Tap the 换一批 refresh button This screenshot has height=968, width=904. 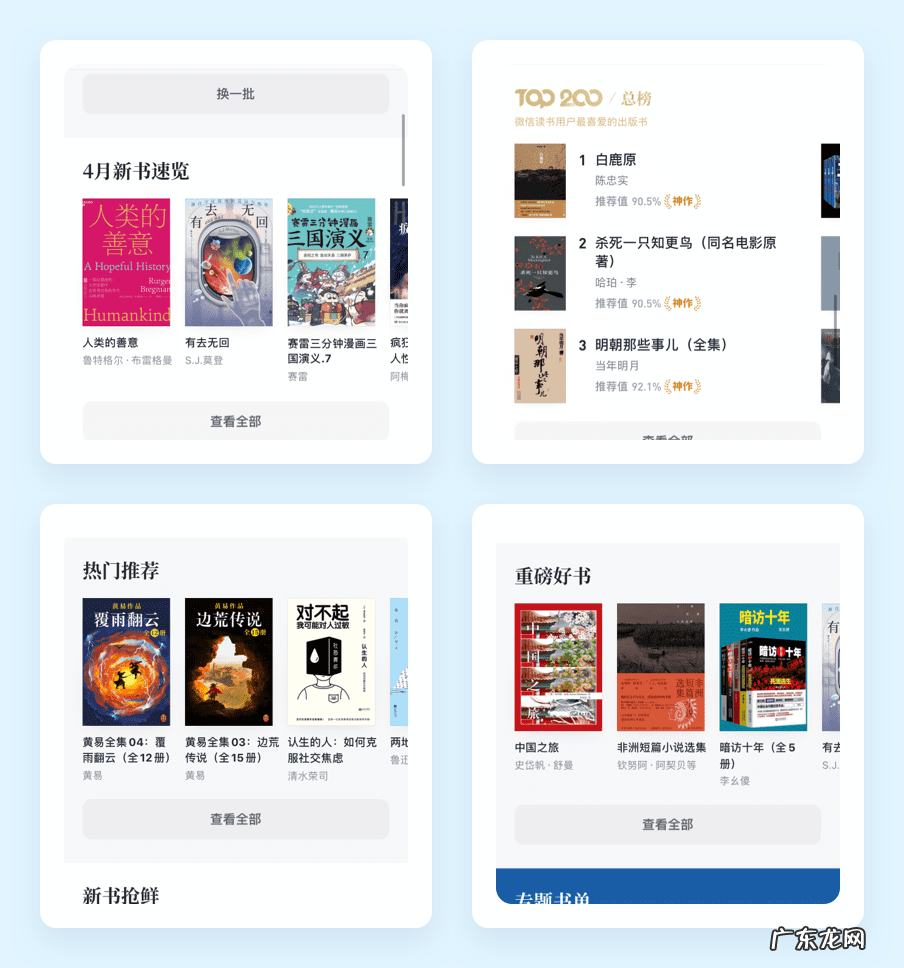[x=235, y=93]
